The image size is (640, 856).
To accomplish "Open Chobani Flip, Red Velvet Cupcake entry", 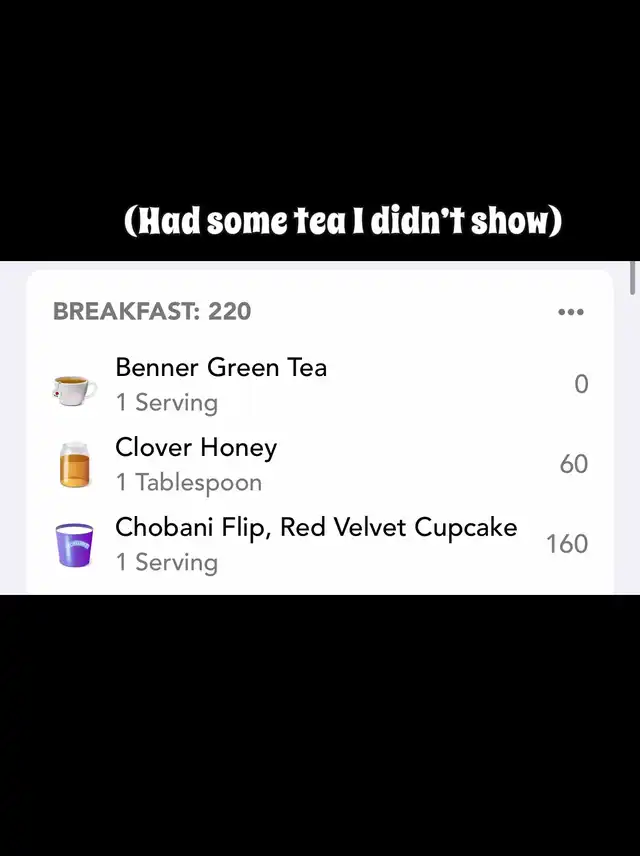I will (315, 544).
